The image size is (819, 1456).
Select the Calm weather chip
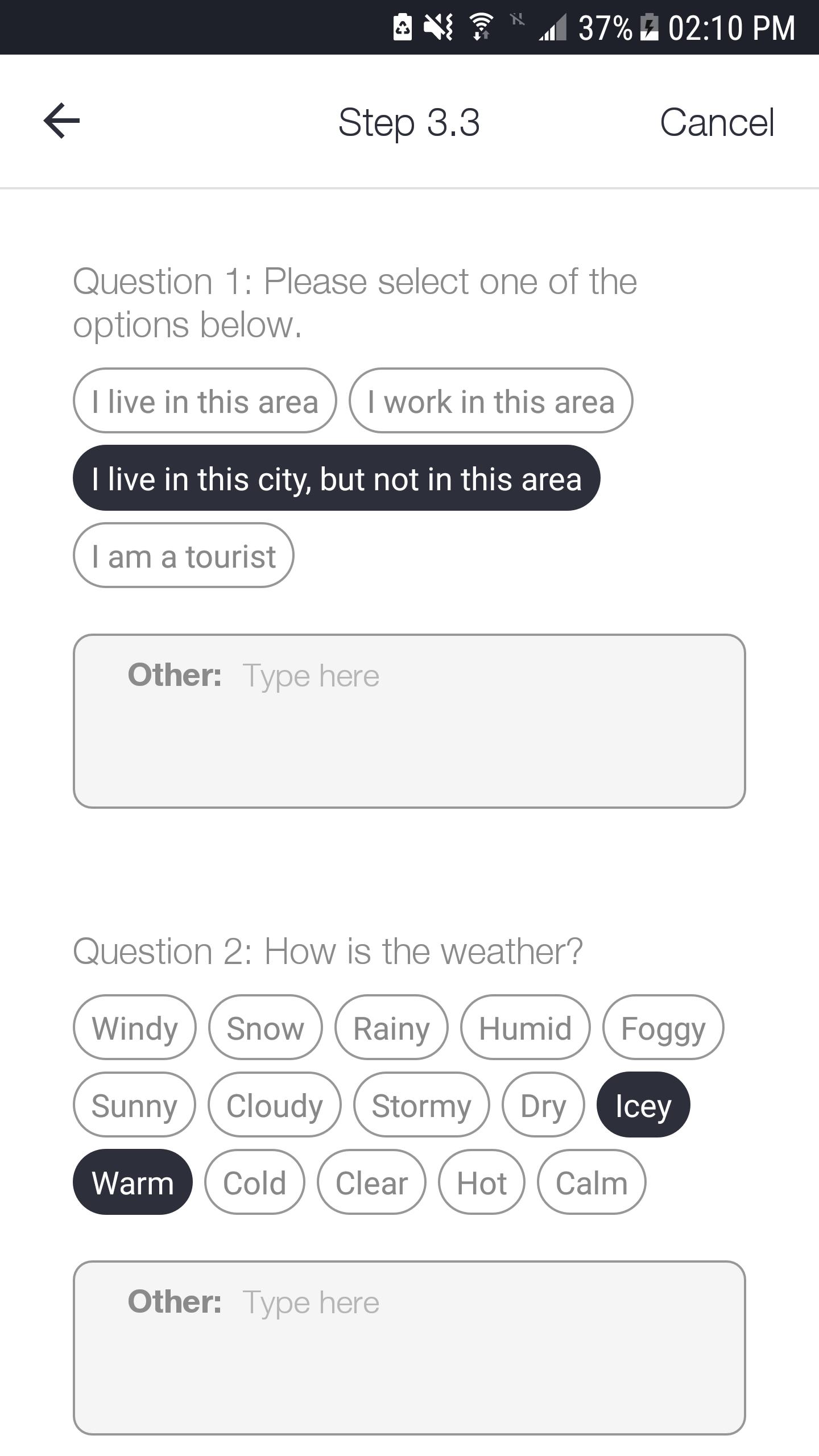click(591, 1182)
